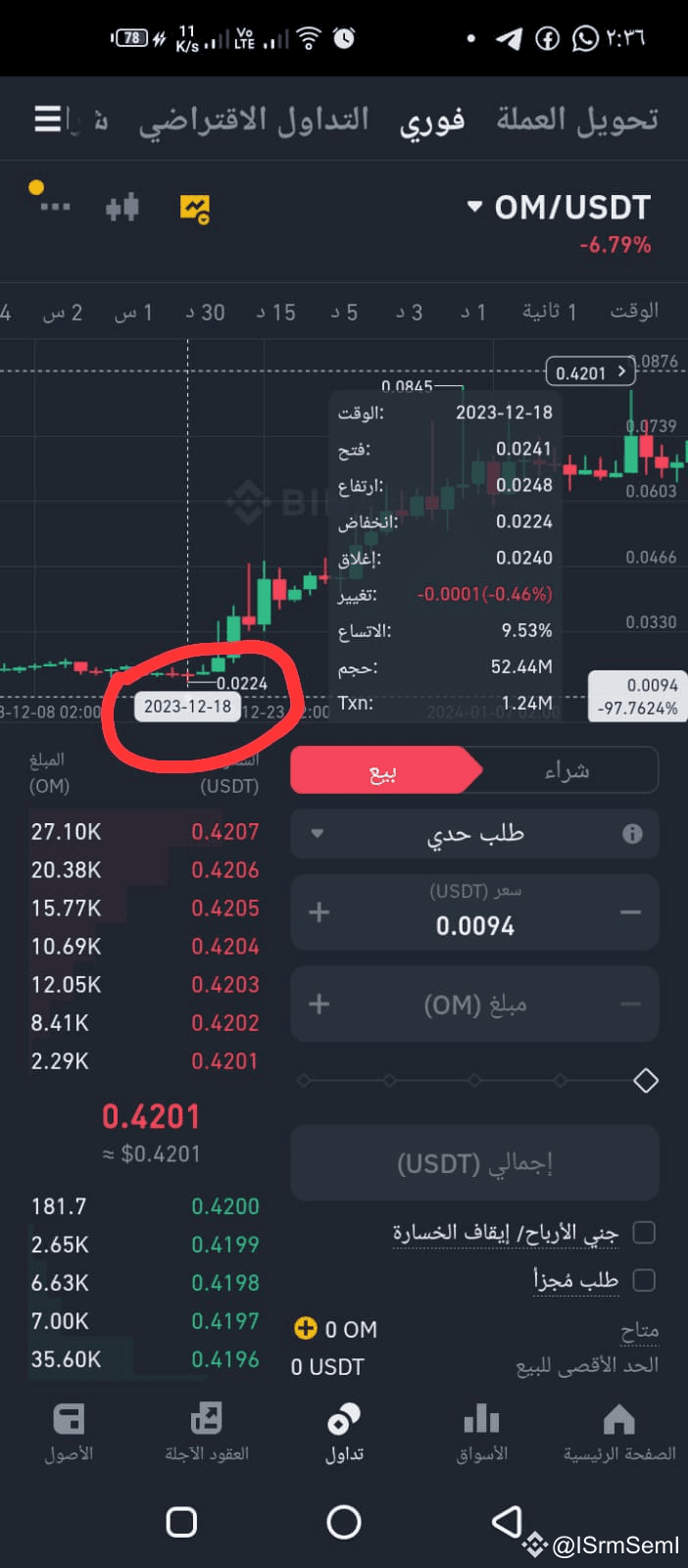Enable the طلب مجزأ checkbox
688x1568 pixels.
point(644,1280)
